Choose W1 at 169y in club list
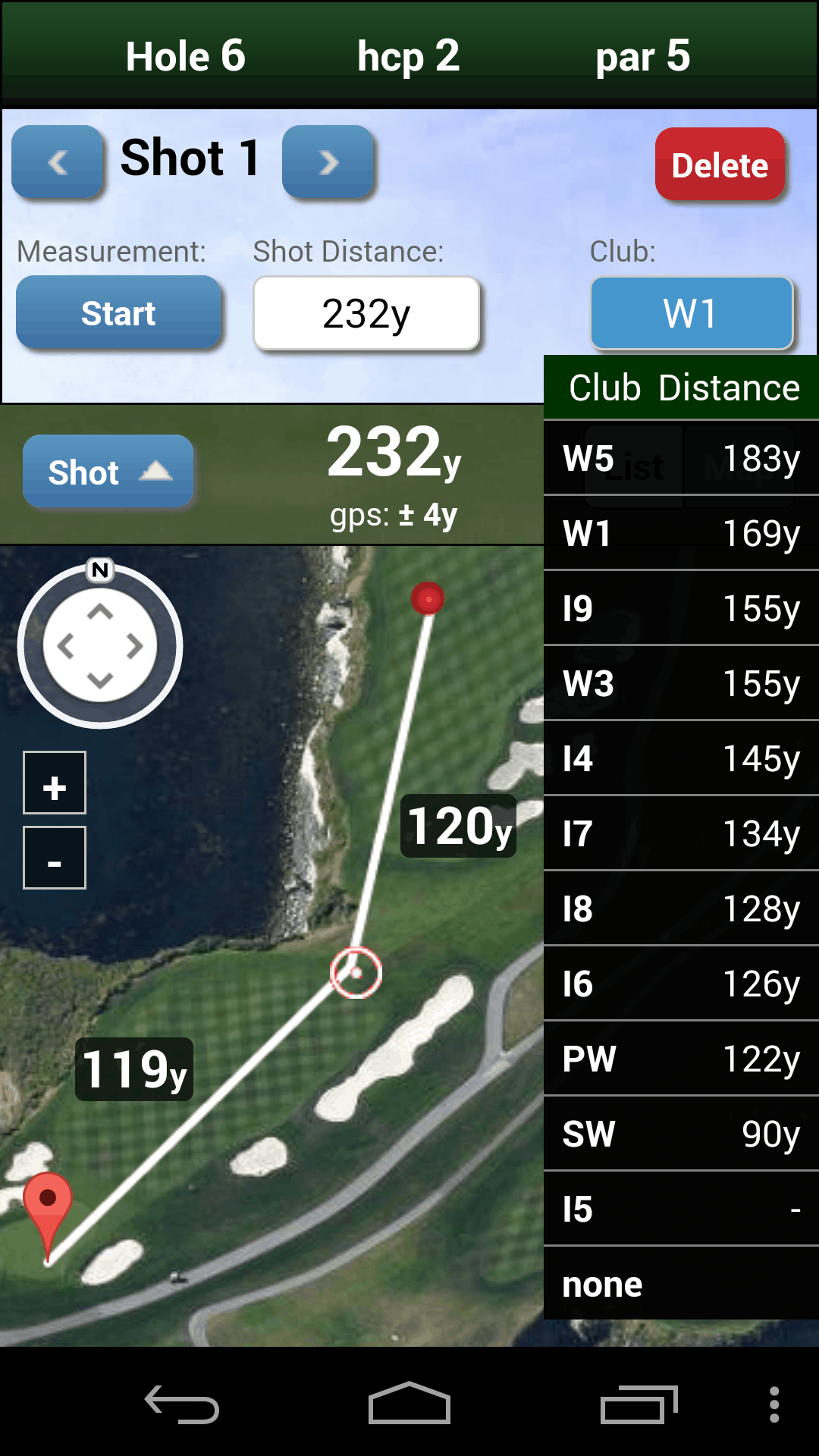Screen dimensions: 819x1456 (x=680, y=533)
